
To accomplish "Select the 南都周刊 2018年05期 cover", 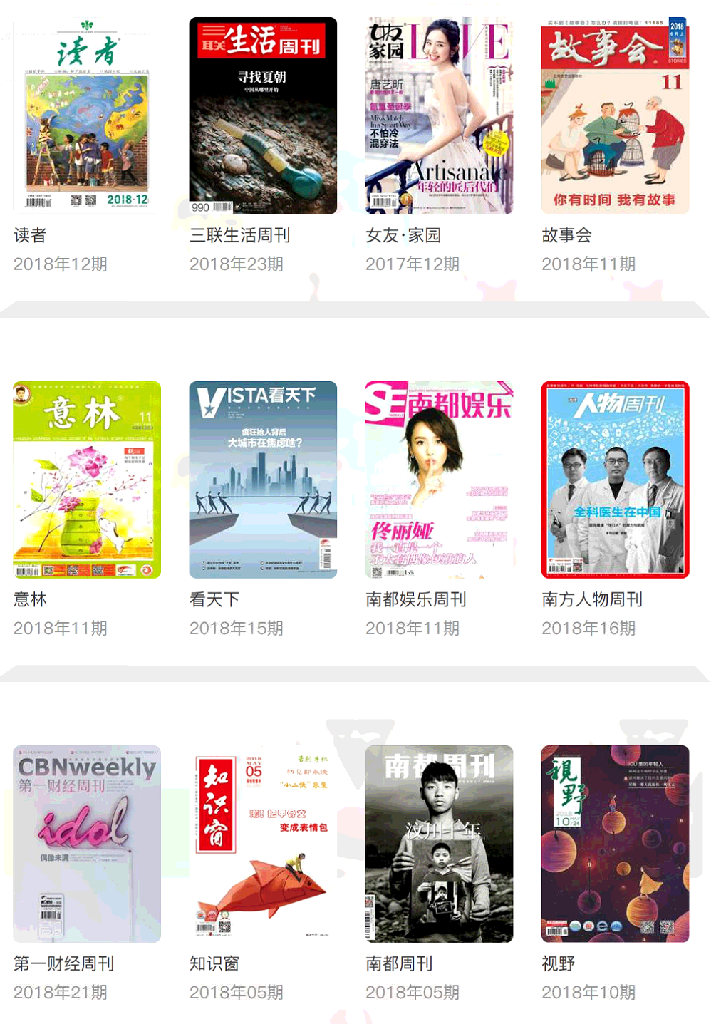I will tap(439, 843).
